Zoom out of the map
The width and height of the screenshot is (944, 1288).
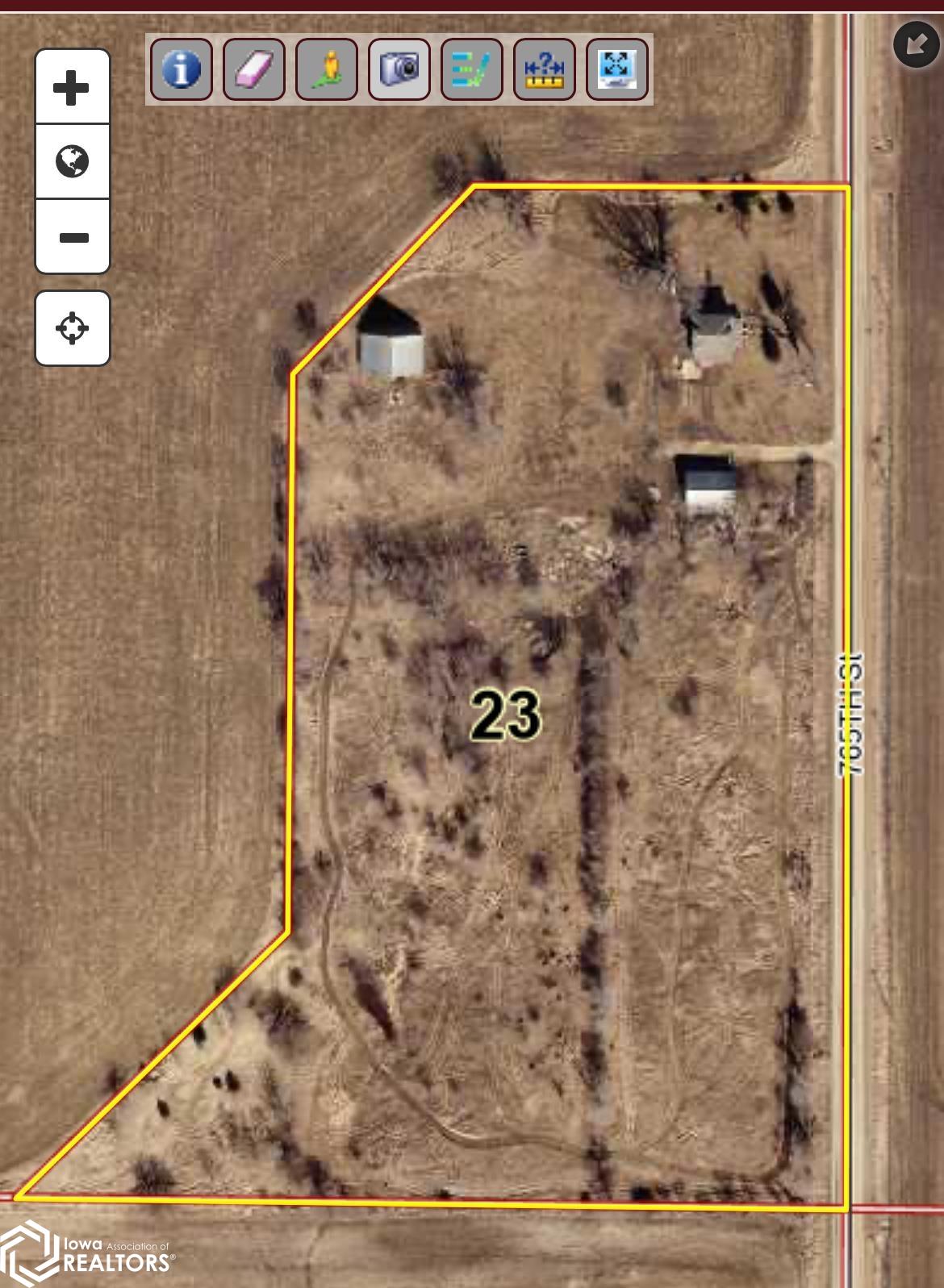tap(72, 237)
